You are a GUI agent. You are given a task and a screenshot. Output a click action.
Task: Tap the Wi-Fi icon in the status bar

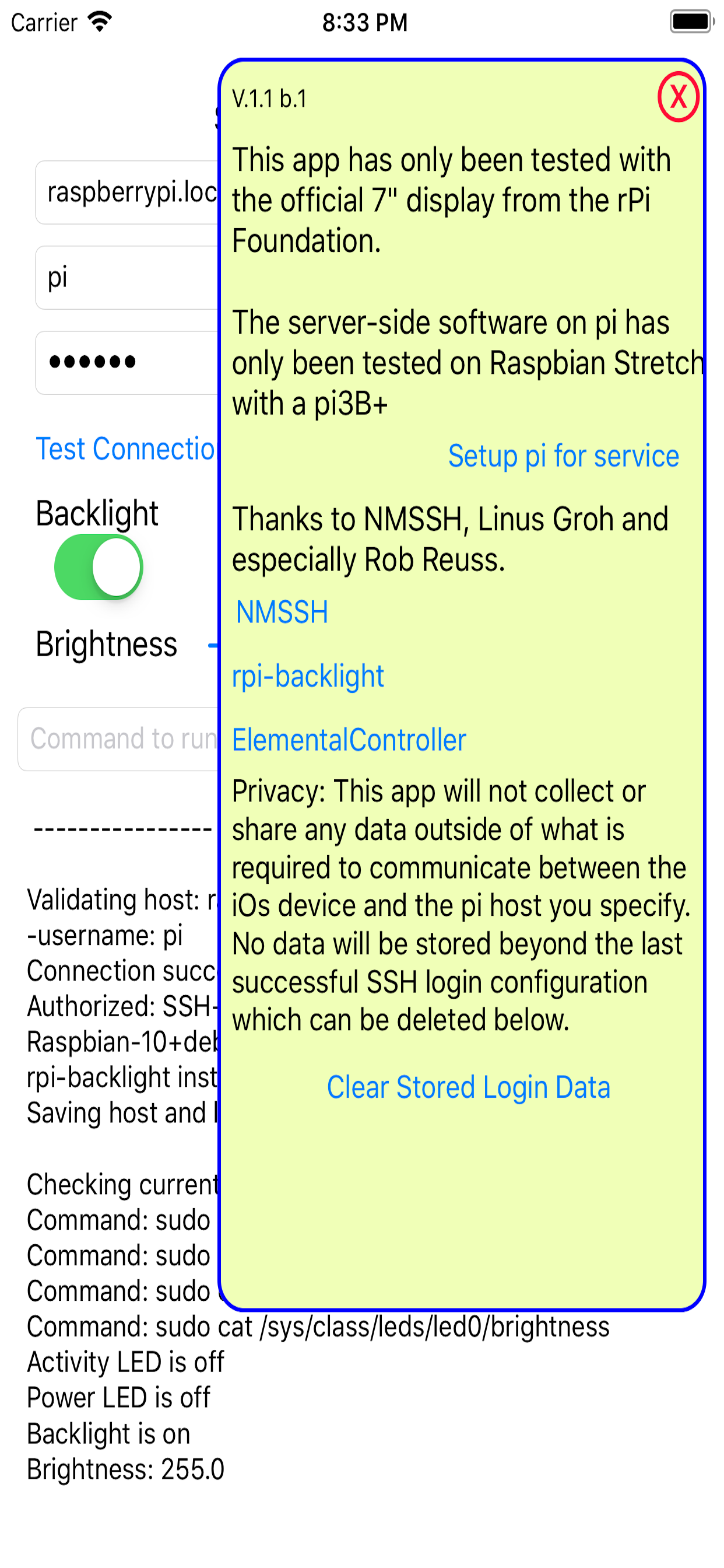[97, 22]
